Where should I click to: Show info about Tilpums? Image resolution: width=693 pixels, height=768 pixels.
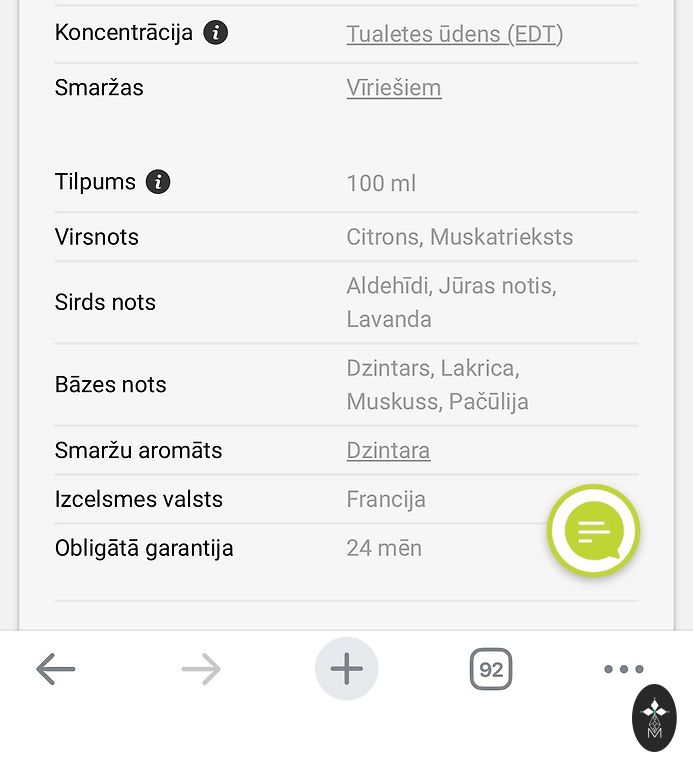158,182
